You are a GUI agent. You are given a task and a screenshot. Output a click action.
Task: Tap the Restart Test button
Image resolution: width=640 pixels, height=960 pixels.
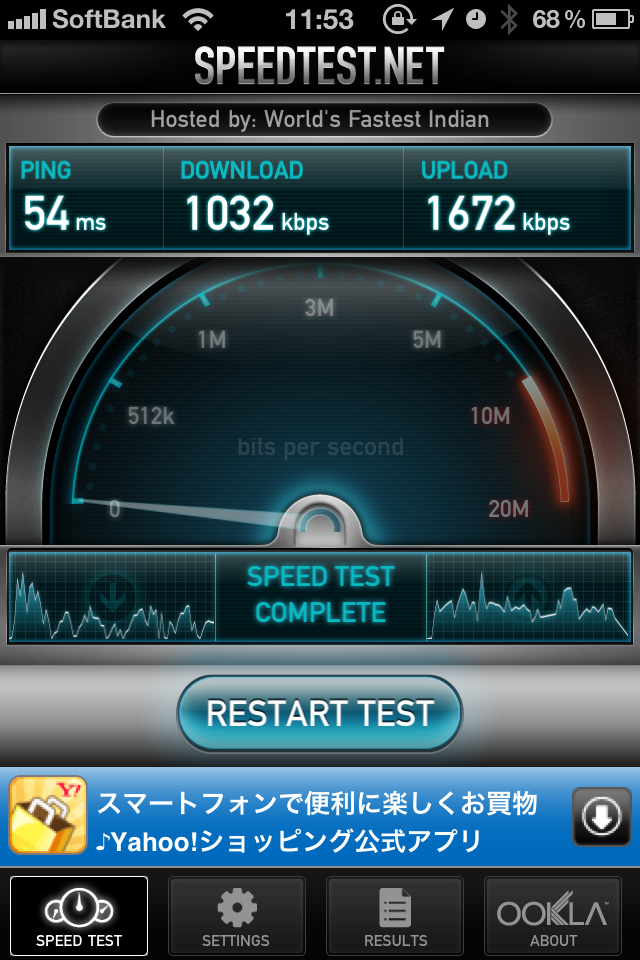[x=320, y=713]
